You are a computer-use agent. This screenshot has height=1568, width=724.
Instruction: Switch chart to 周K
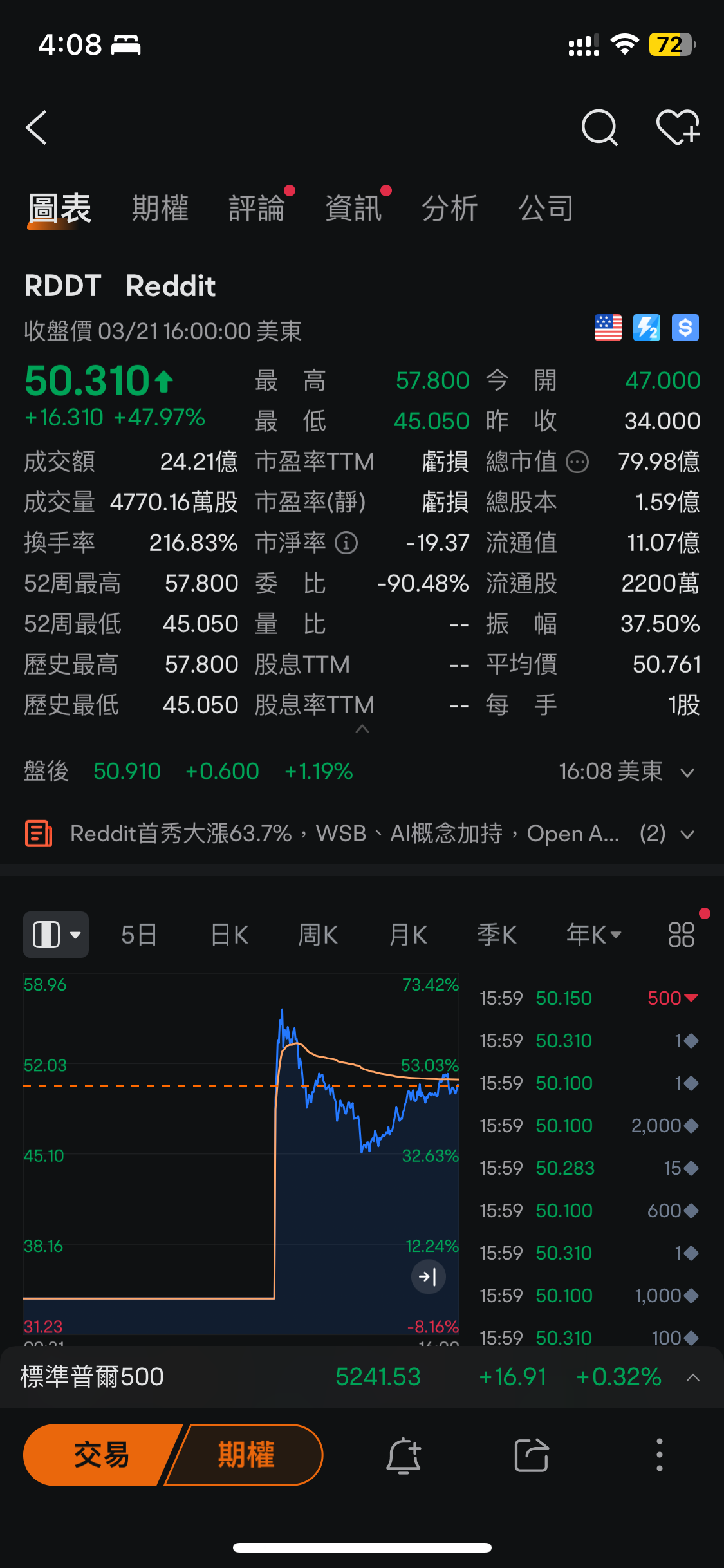pos(318,935)
